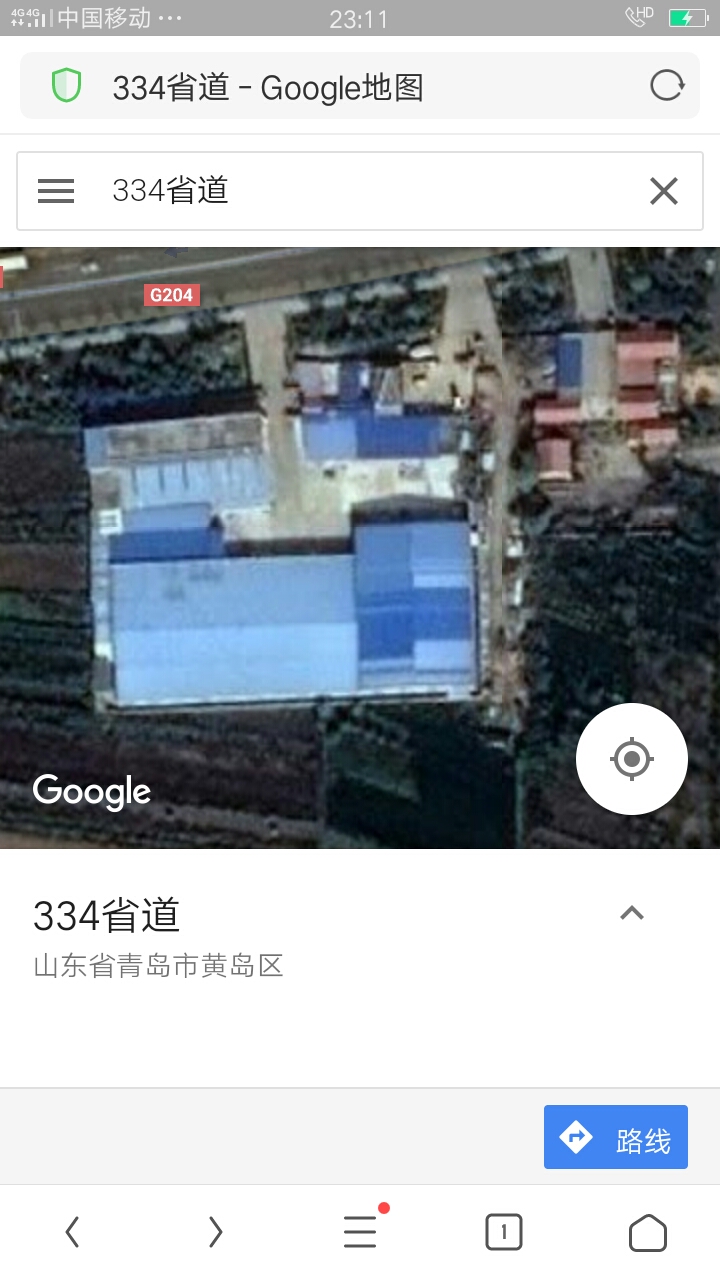Go to the browser home page
Image resolution: width=720 pixels, height=1280 pixels.
[648, 1232]
